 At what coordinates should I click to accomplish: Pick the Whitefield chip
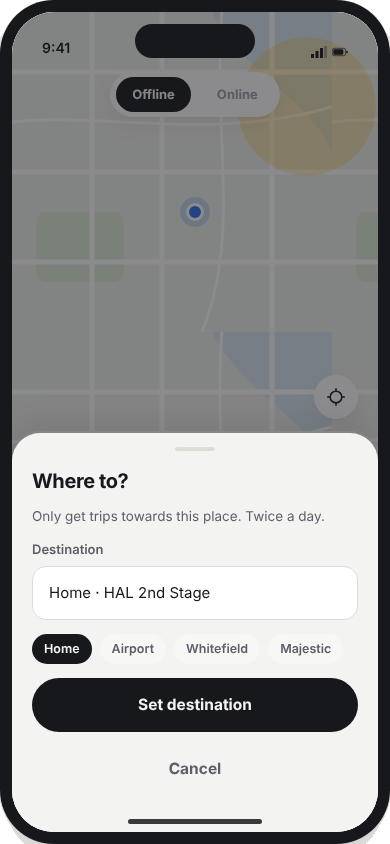[217, 649]
